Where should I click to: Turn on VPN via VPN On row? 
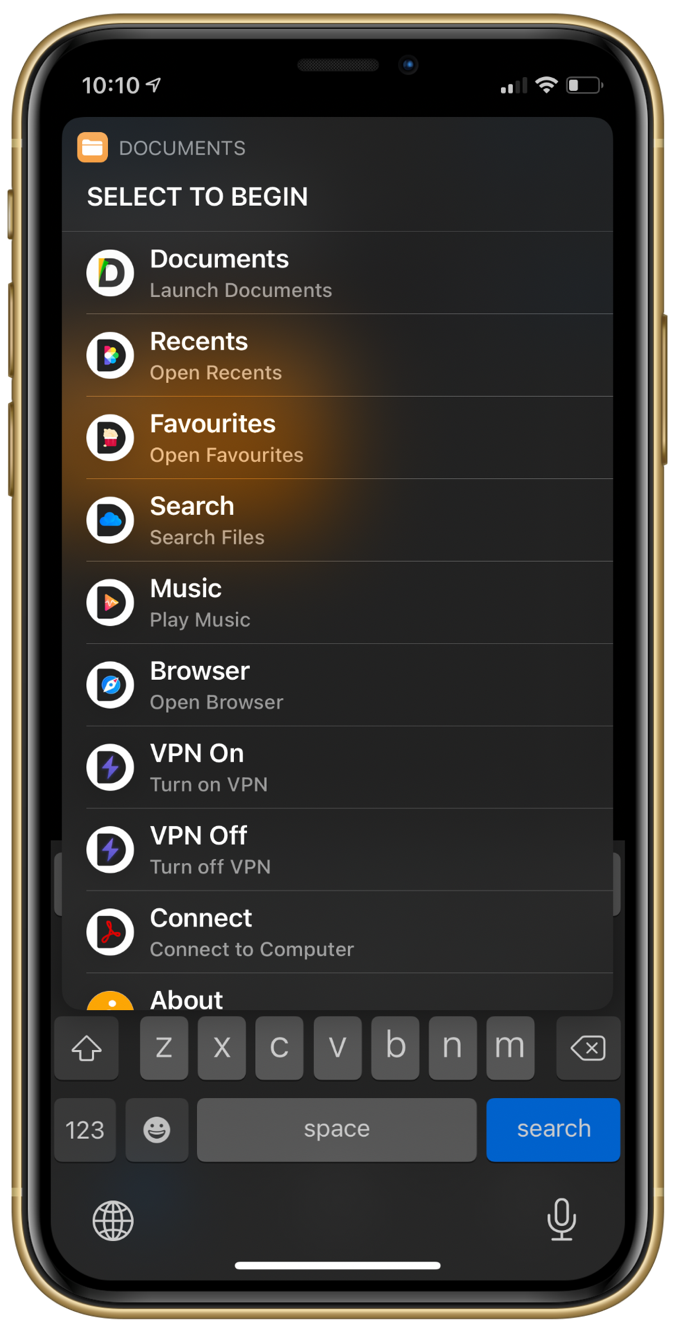tap(337, 767)
